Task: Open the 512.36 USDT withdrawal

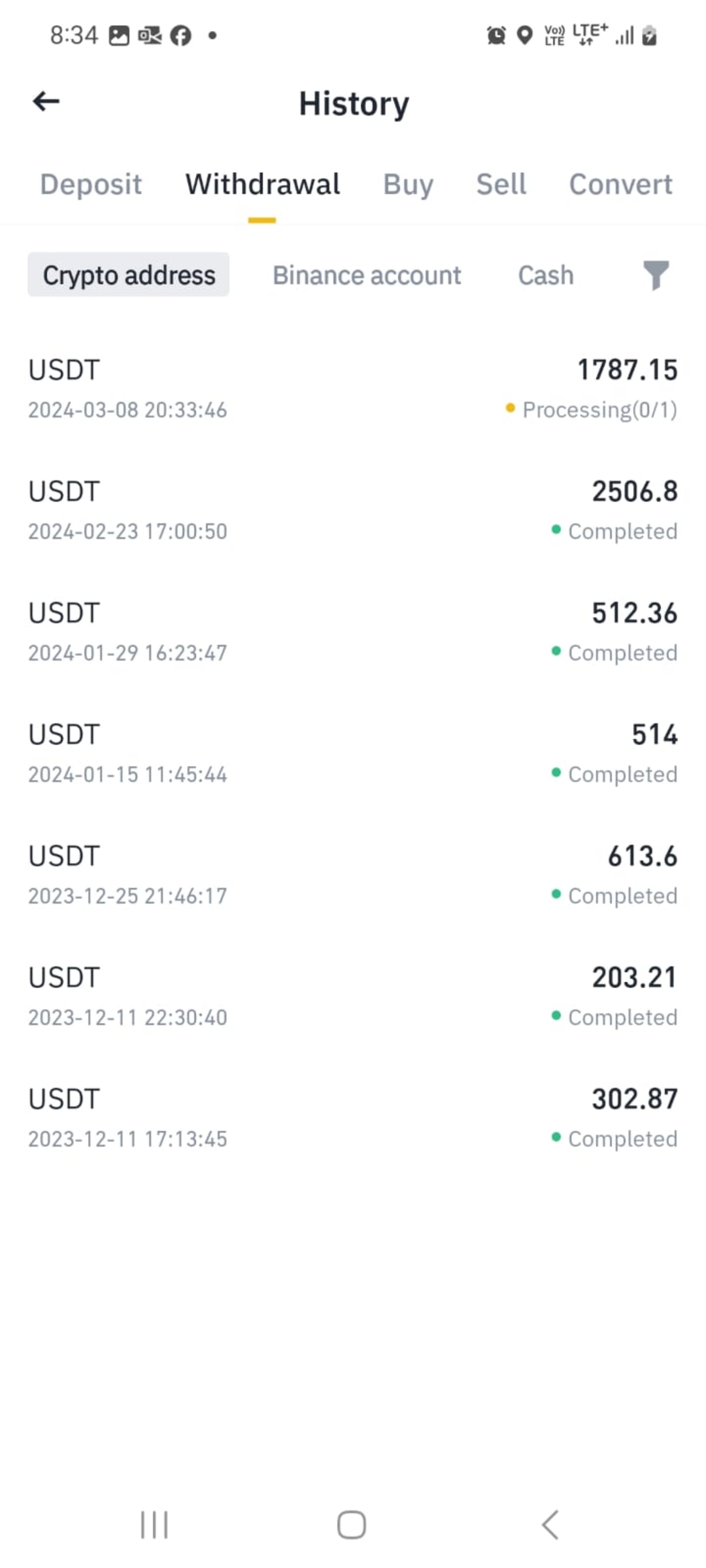Action: pyautogui.click(x=353, y=632)
